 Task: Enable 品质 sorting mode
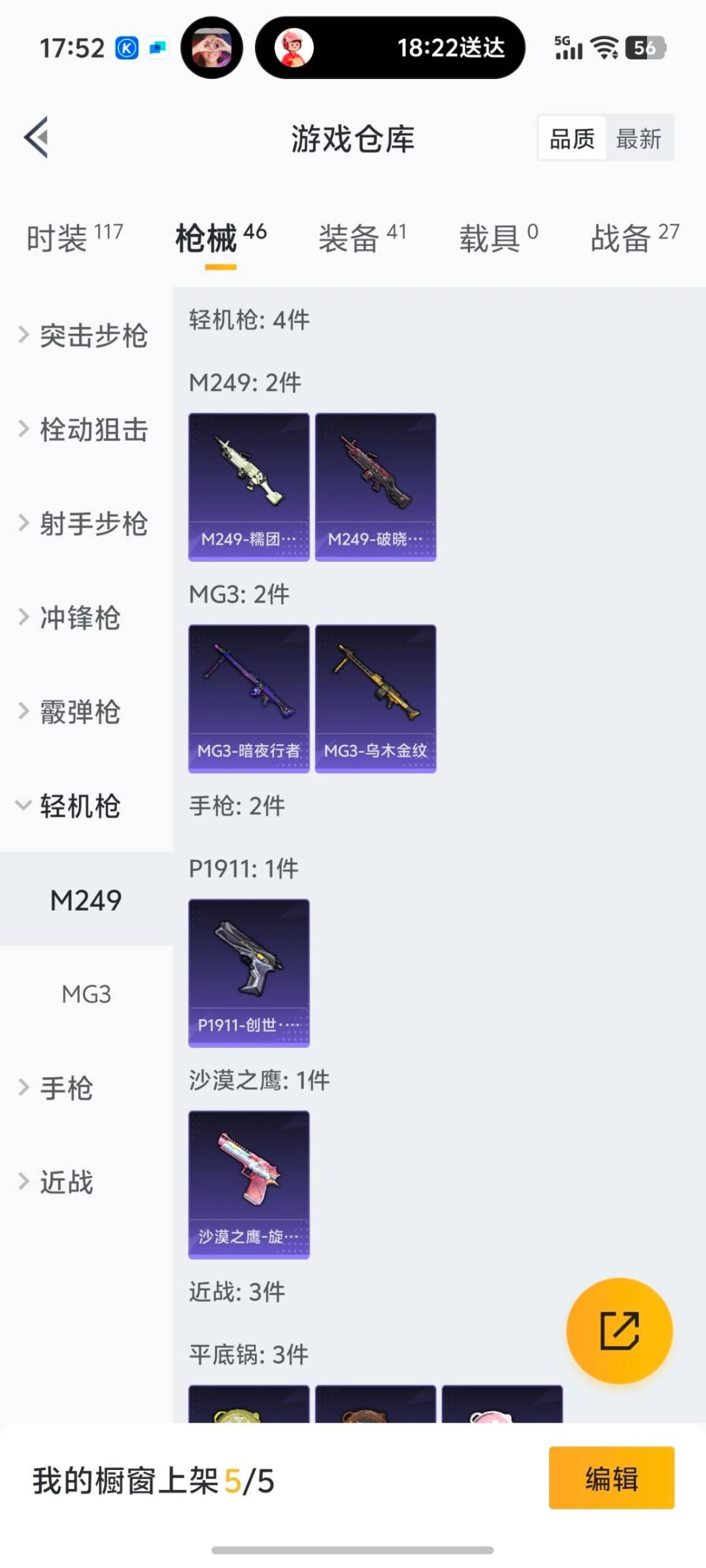(571, 139)
